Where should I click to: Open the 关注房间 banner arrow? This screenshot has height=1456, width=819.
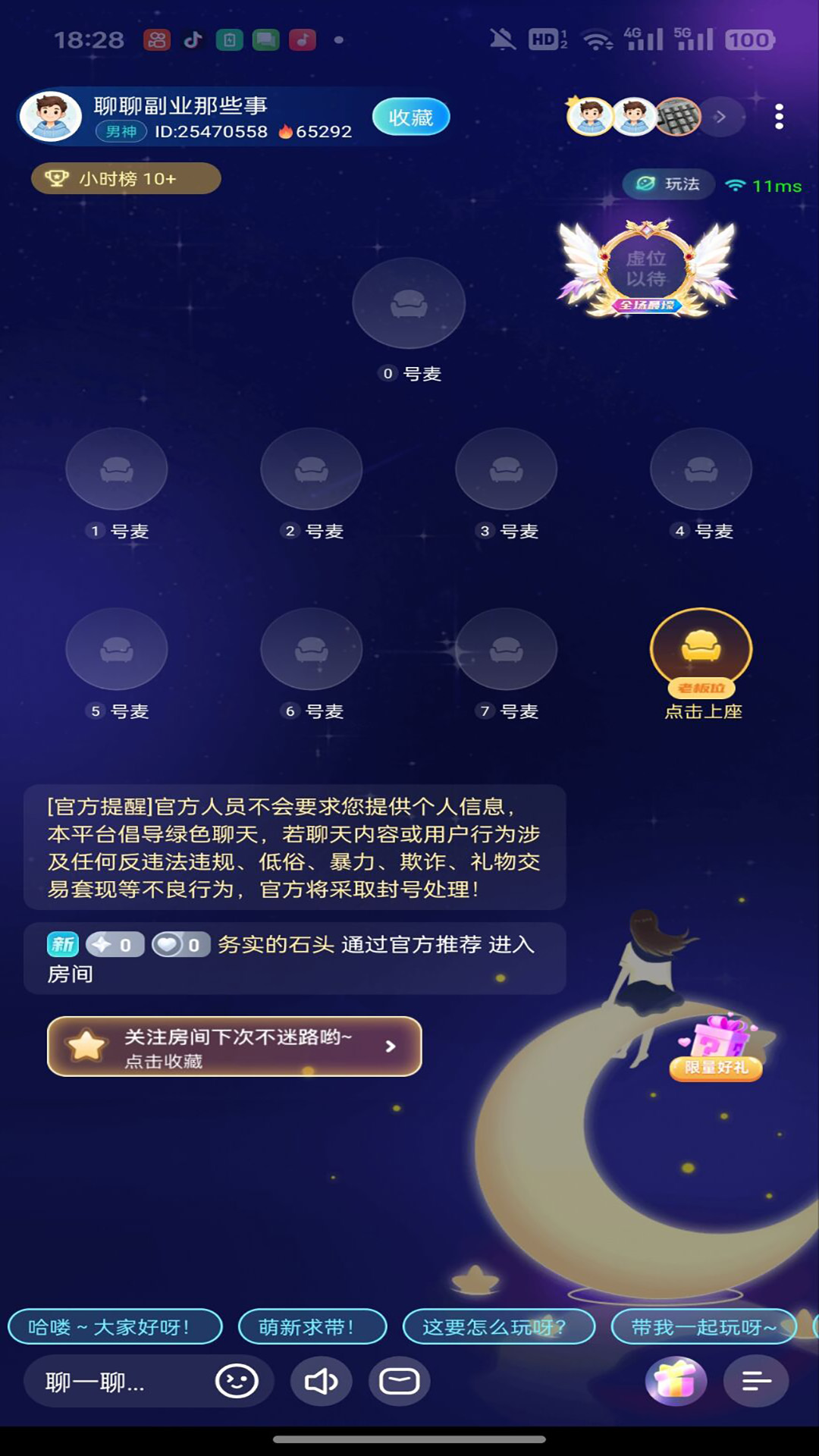391,1047
